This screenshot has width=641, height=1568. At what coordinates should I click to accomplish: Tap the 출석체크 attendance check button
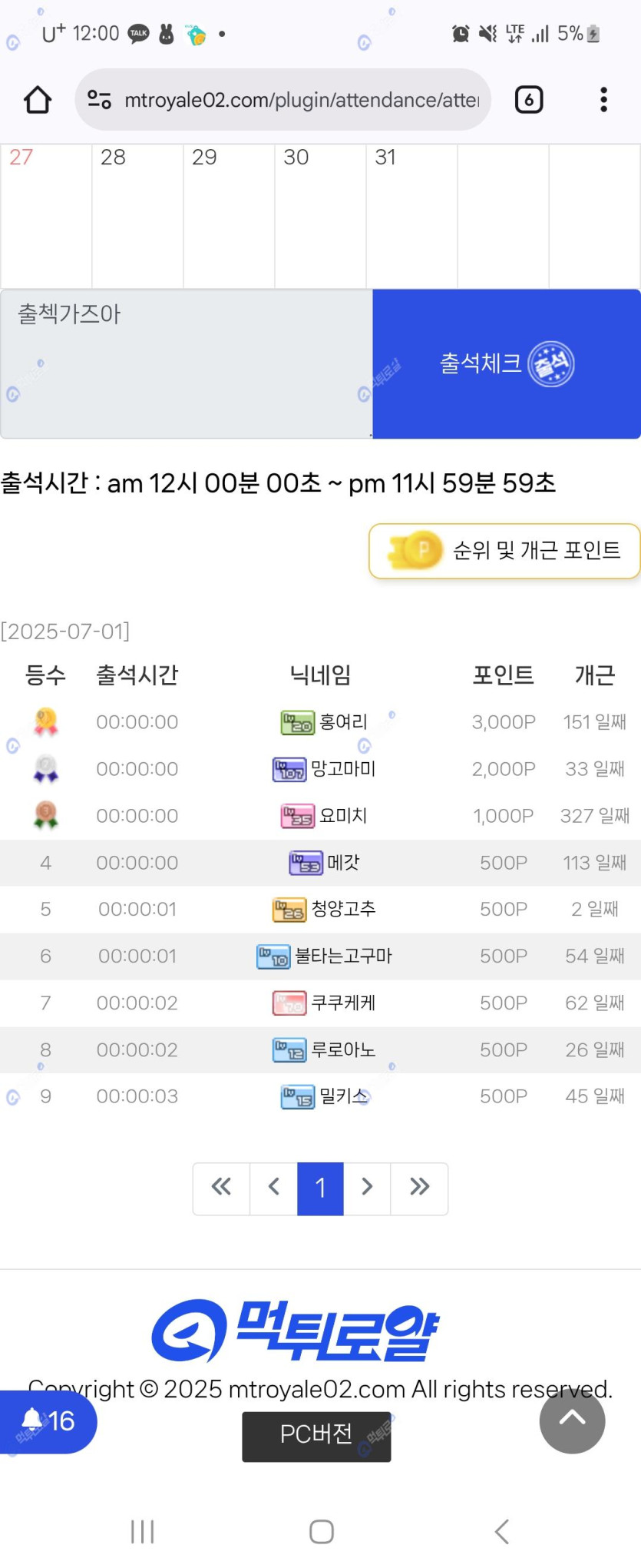click(506, 363)
